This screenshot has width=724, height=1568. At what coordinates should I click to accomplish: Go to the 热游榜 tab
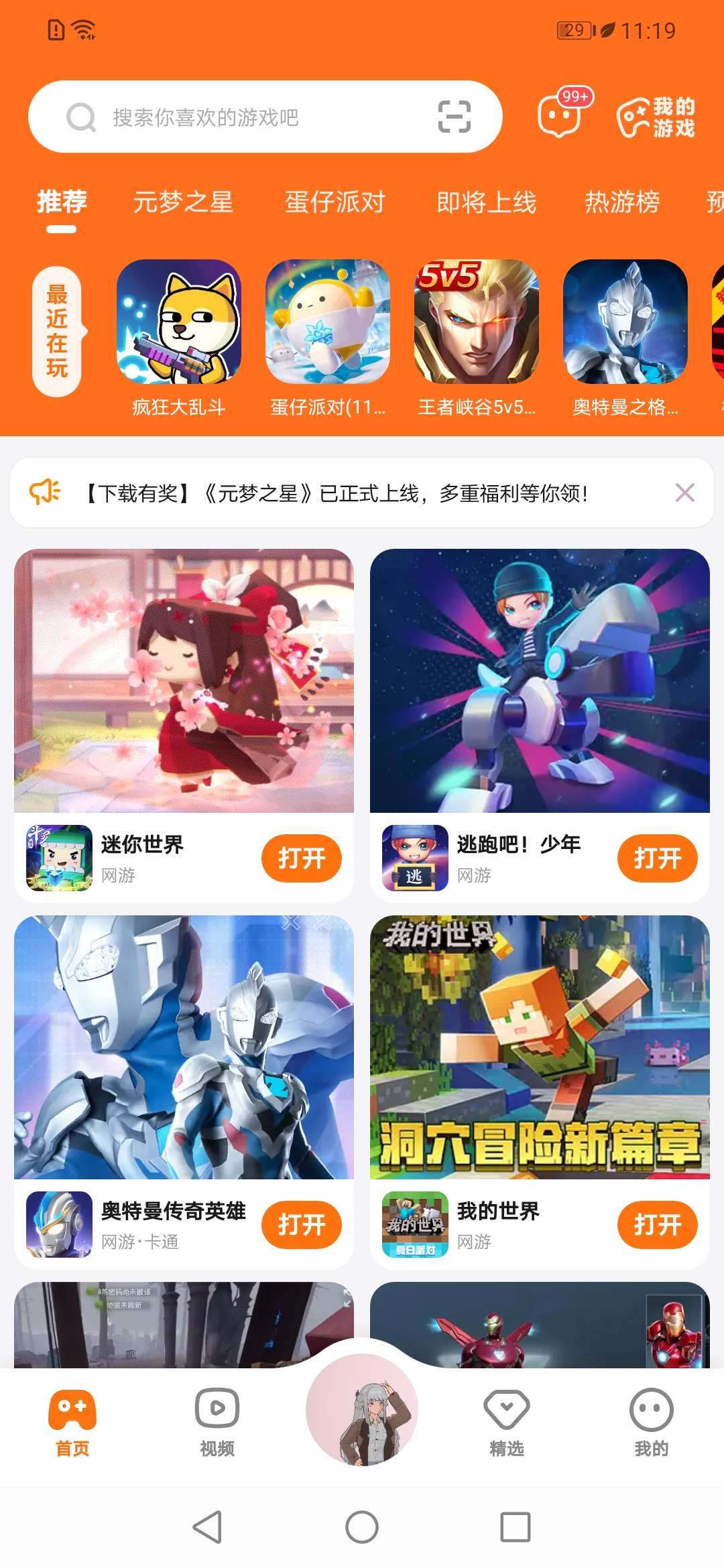(622, 202)
